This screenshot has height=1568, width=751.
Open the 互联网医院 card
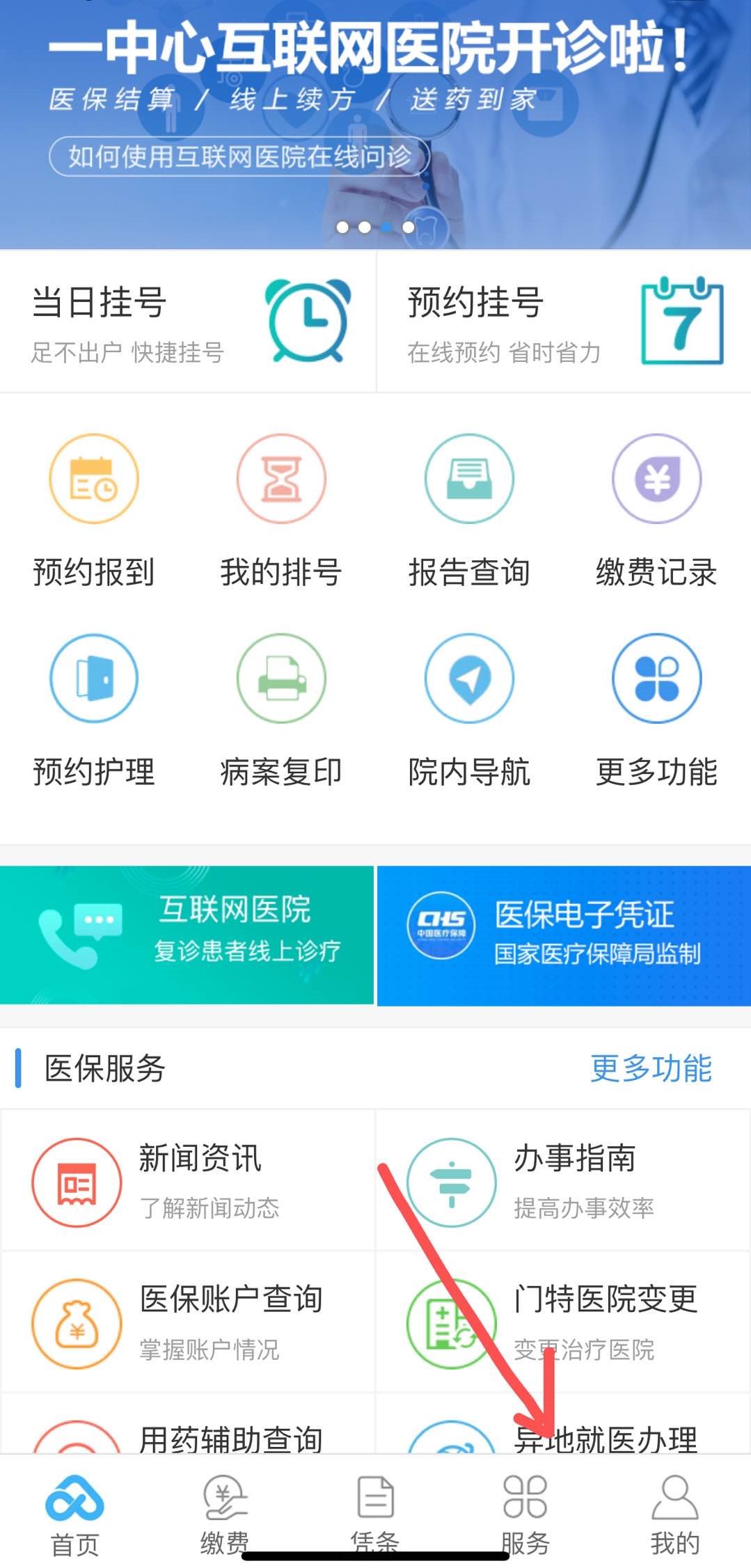(x=187, y=935)
